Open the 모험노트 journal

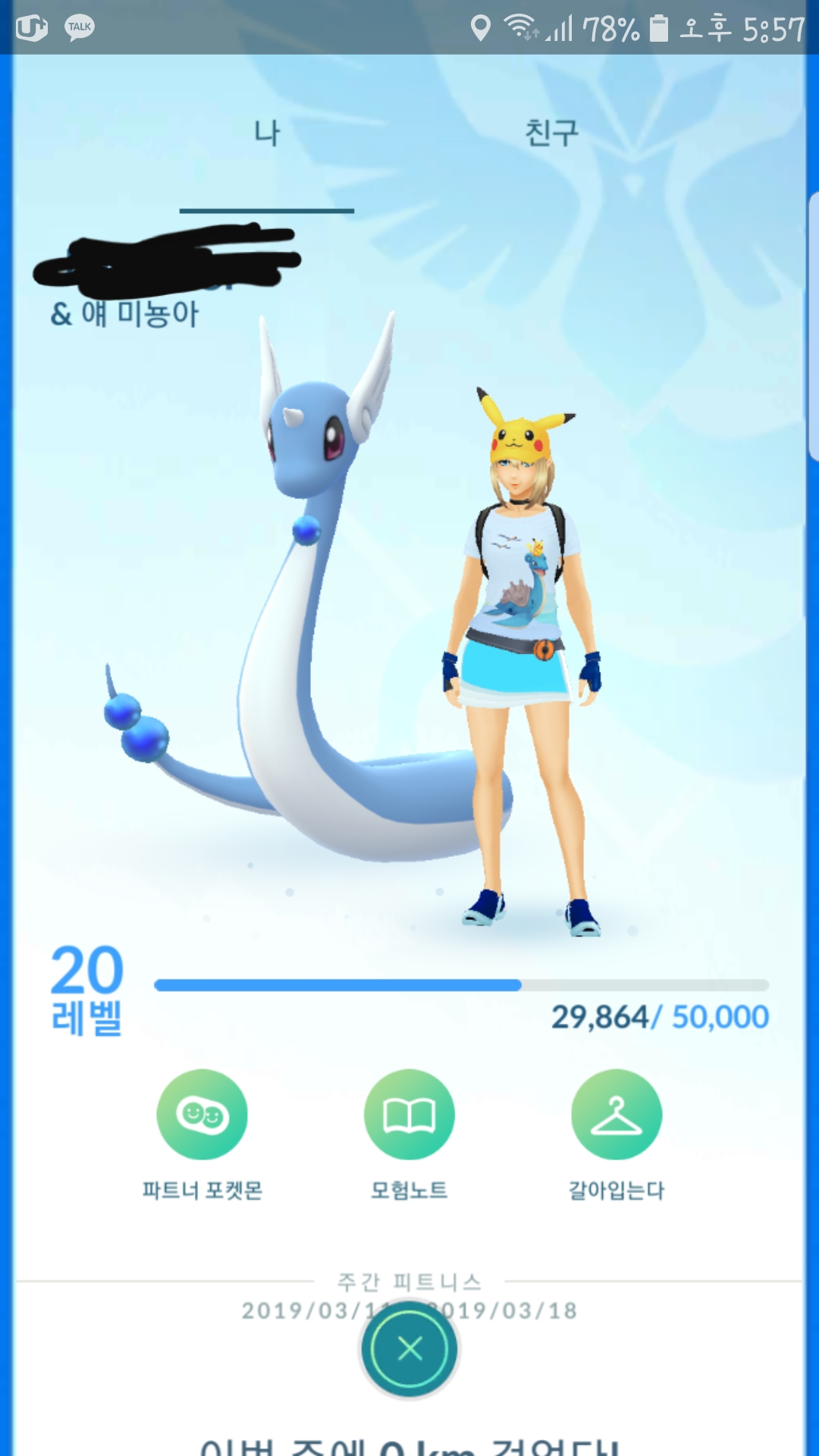409,1114
